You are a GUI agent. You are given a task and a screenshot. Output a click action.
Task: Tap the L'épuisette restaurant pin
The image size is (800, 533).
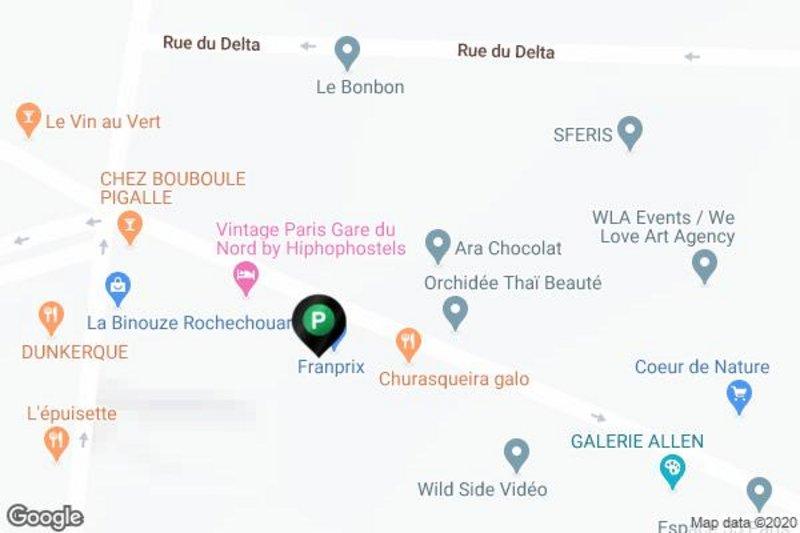[x=58, y=440]
